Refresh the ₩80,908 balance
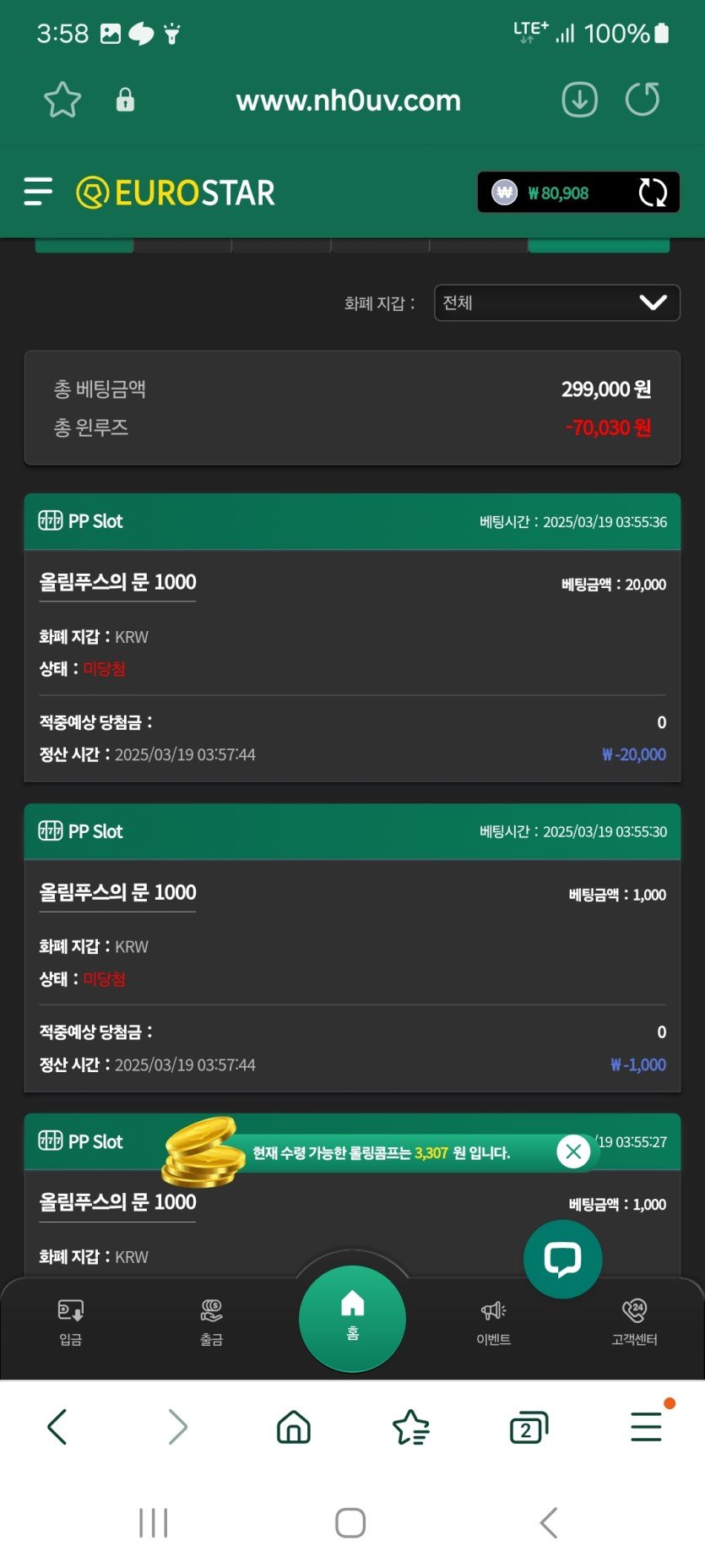Image resolution: width=705 pixels, height=1568 pixels. 652,193
